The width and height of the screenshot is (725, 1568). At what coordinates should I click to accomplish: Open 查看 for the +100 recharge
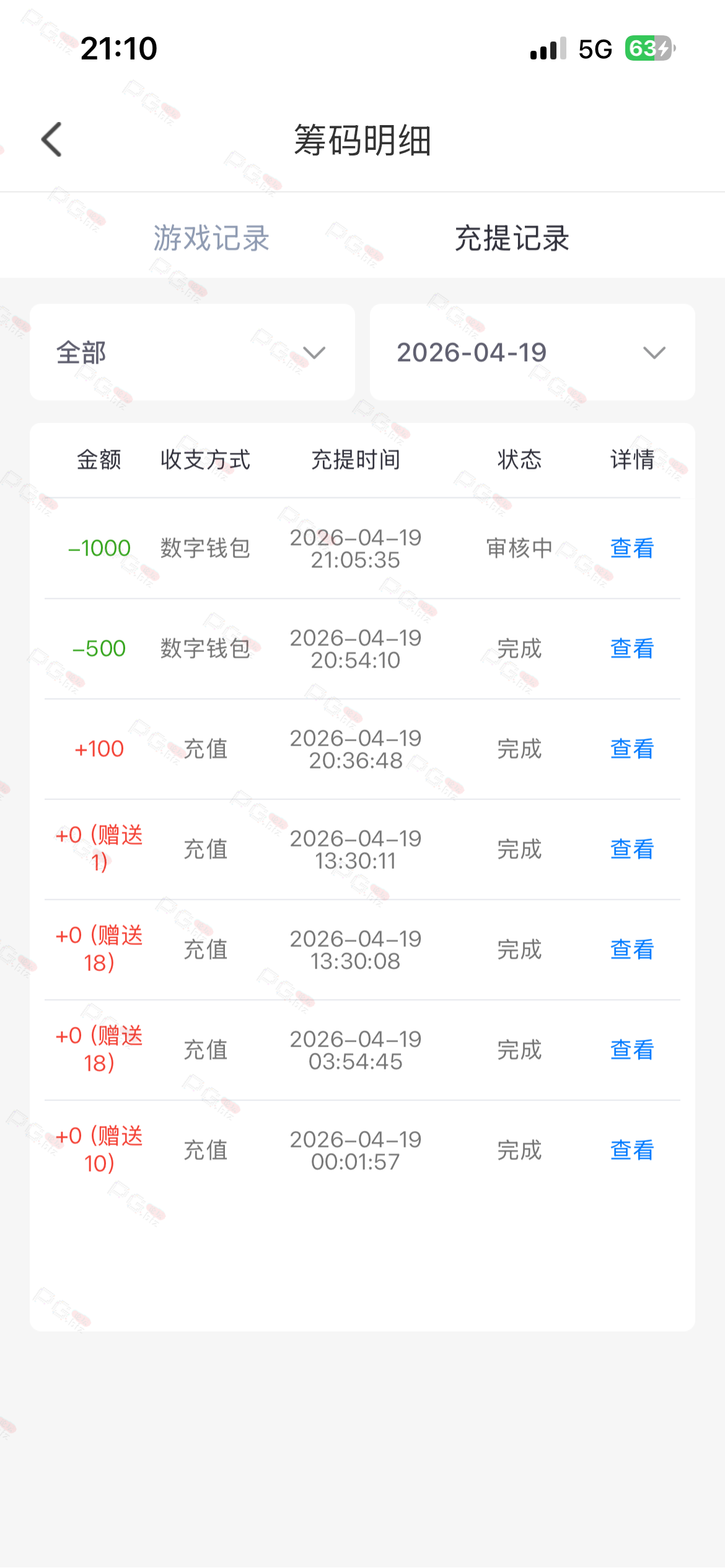(632, 749)
